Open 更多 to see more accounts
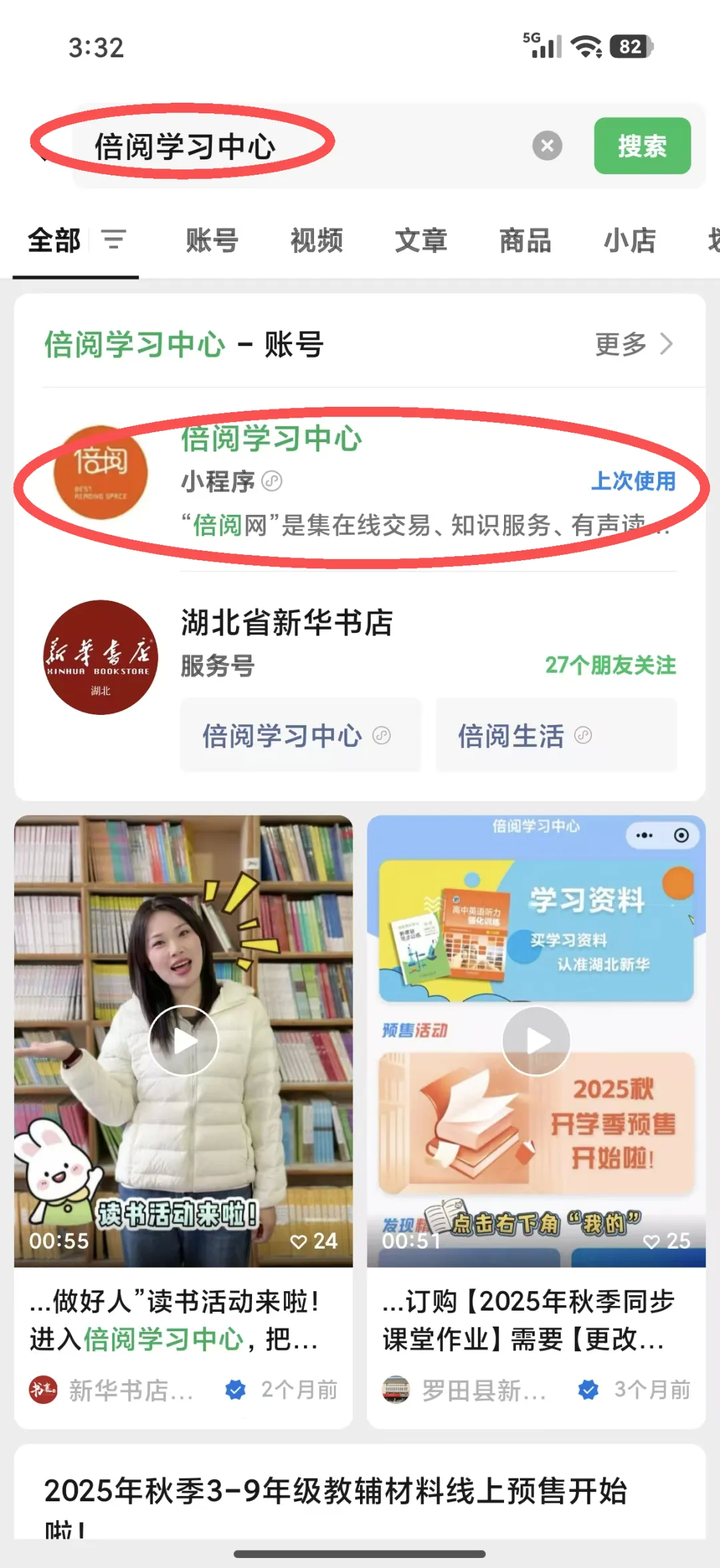 pyautogui.click(x=633, y=344)
